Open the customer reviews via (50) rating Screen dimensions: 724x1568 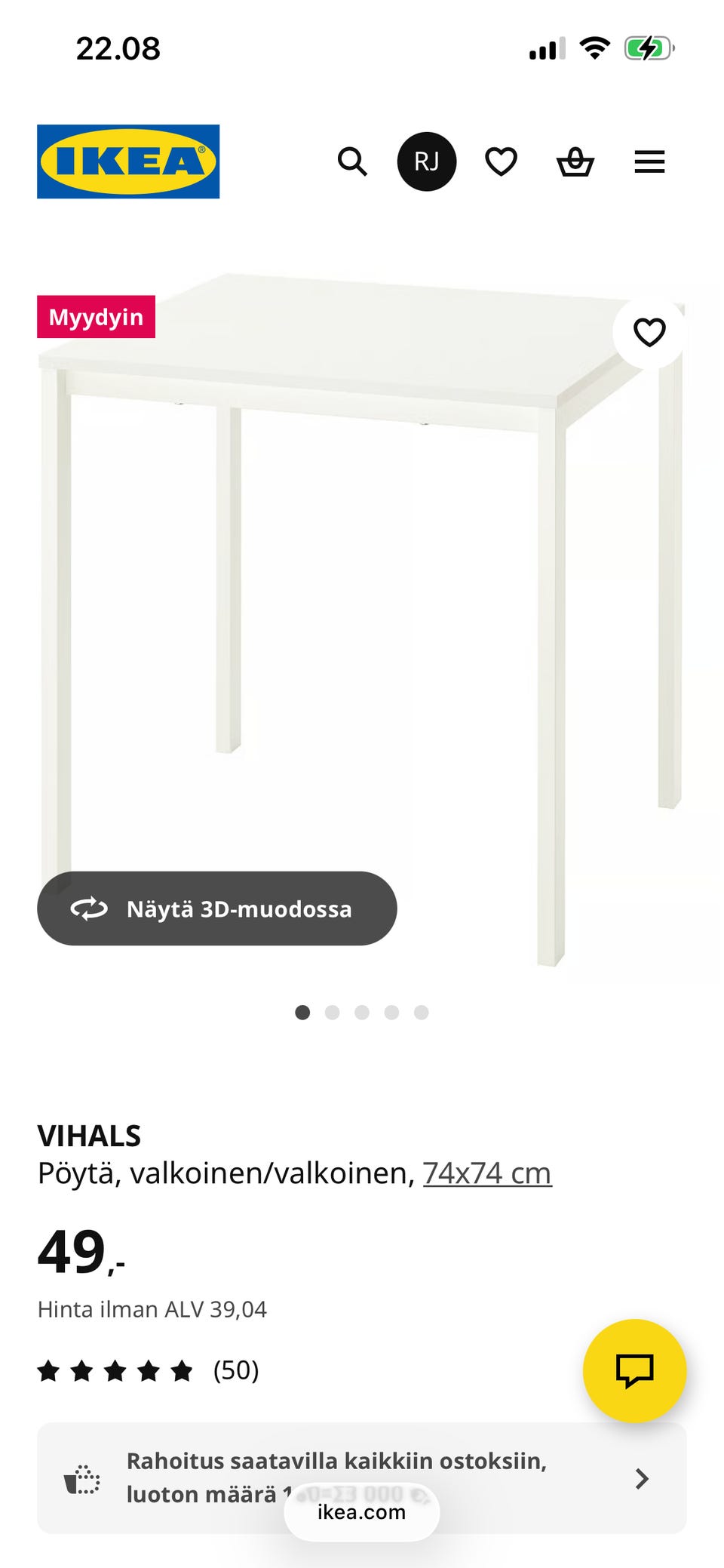coord(235,1369)
